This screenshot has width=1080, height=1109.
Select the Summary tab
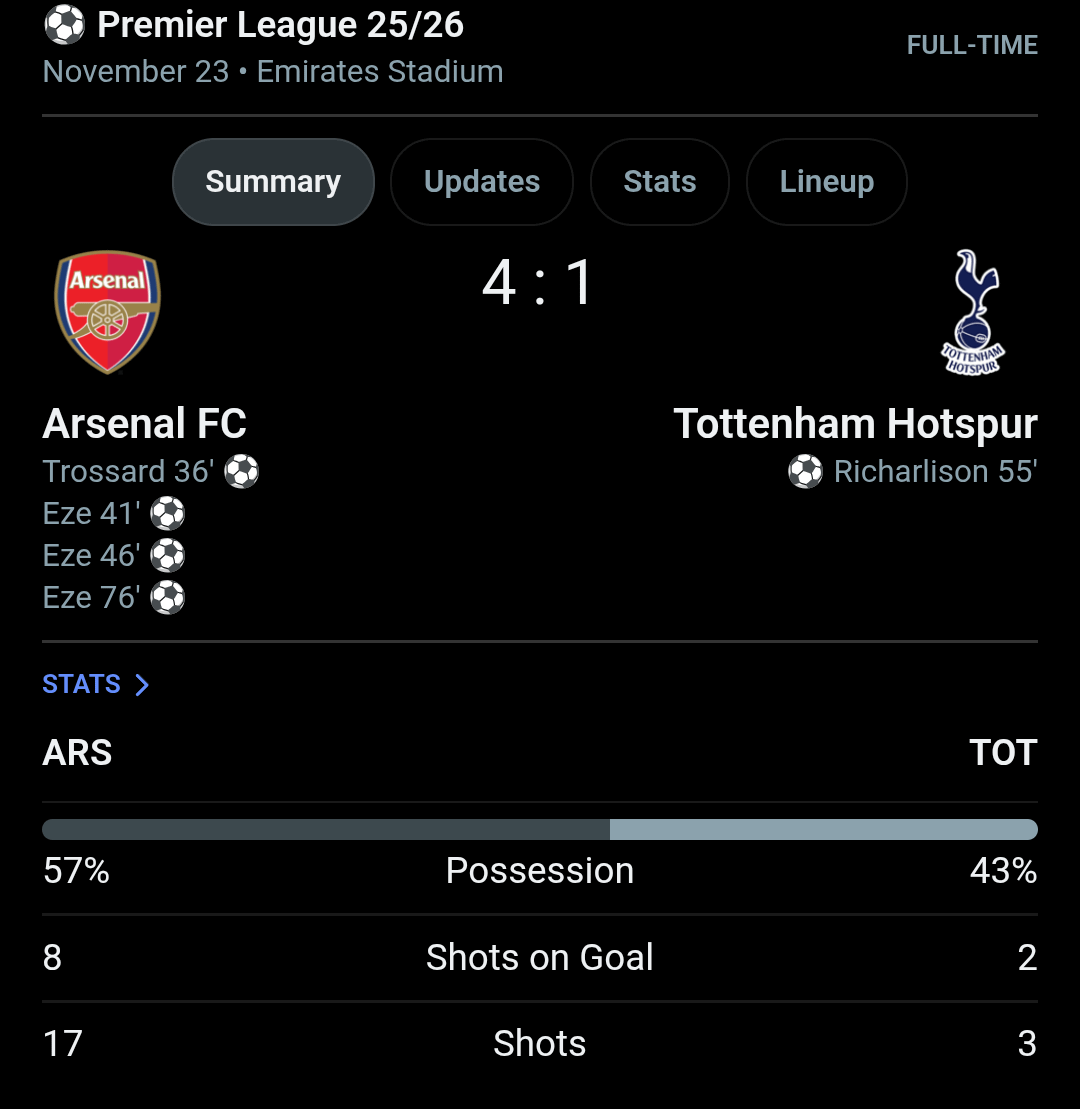(273, 182)
